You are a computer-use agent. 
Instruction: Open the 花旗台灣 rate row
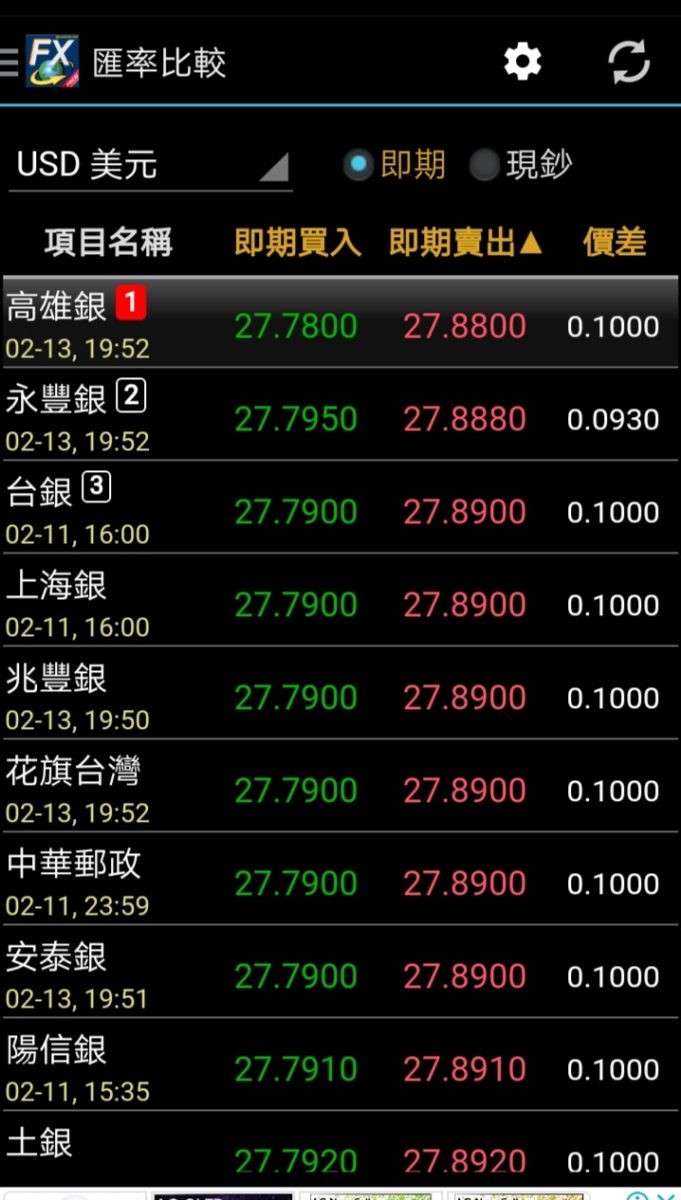click(340, 787)
